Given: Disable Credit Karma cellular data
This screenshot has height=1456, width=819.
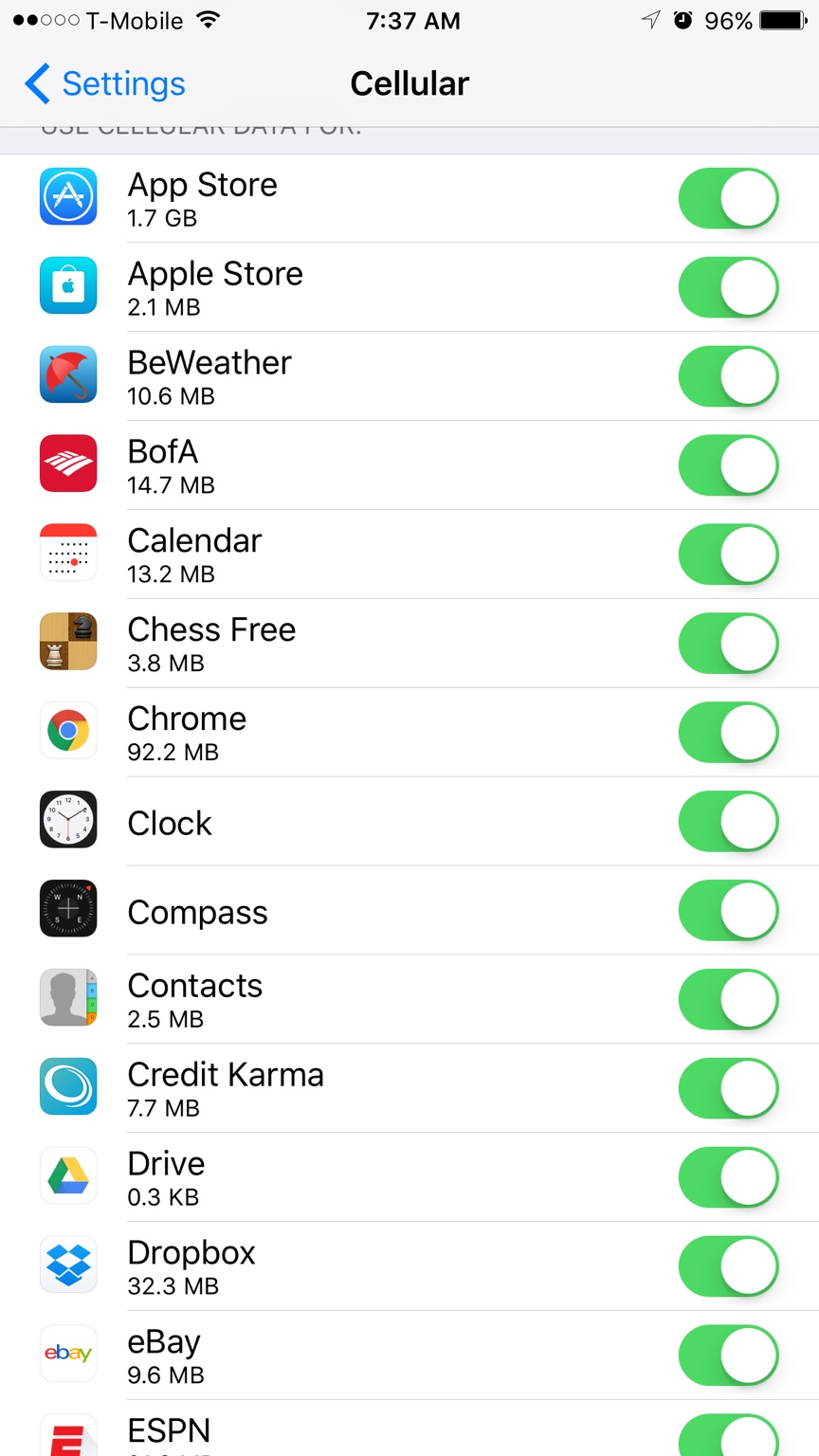Looking at the screenshot, I should [x=728, y=1089].
